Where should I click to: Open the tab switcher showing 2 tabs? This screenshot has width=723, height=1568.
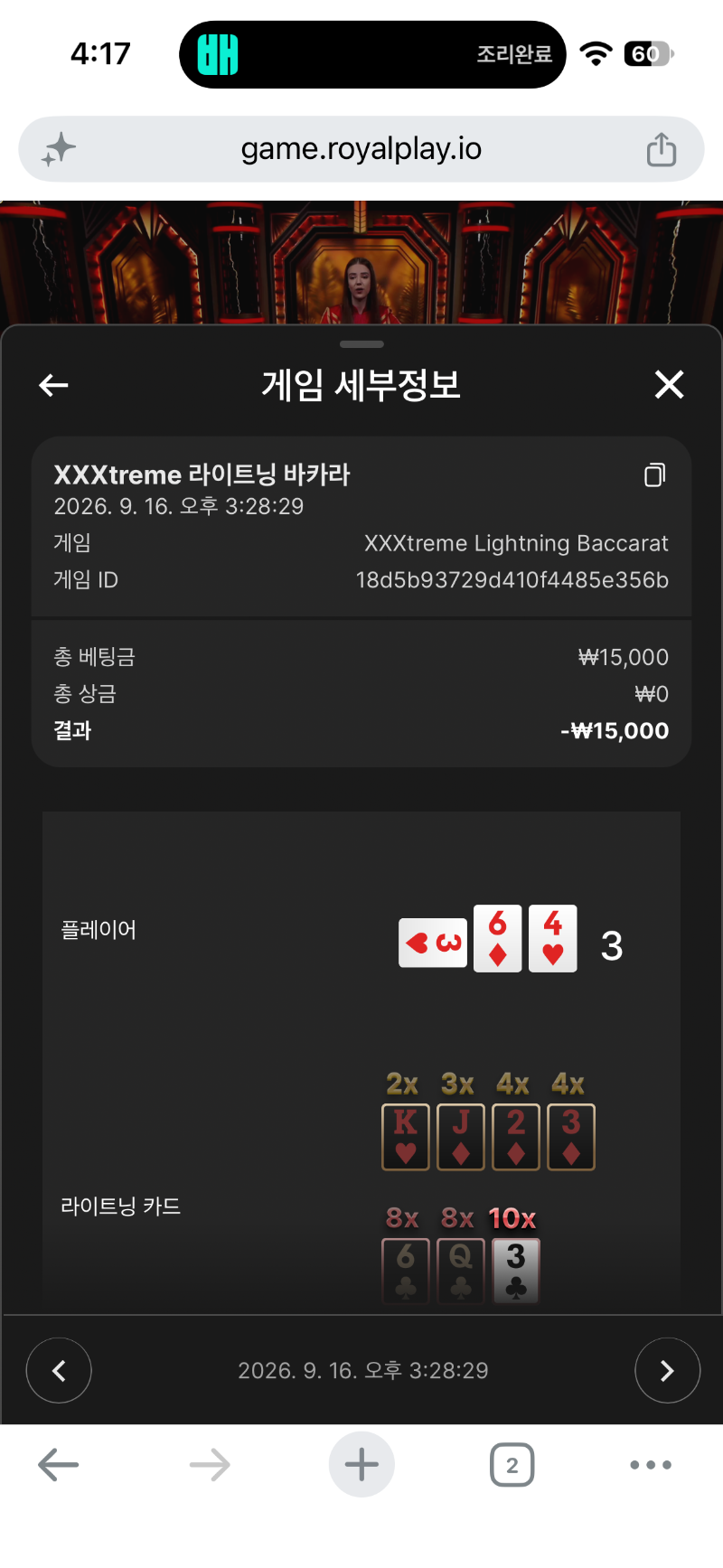[x=512, y=1465]
